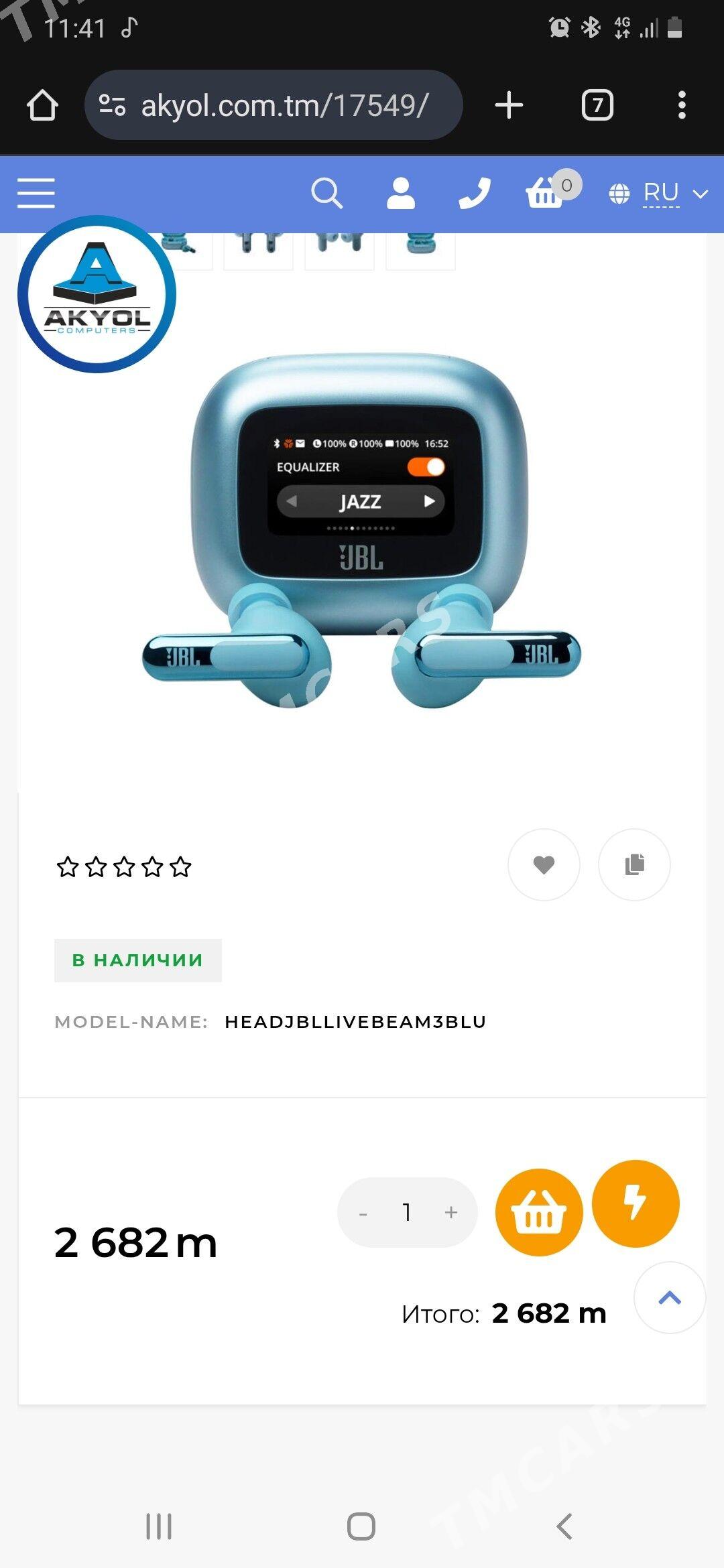Add item to cart with orange basket

pyautogui.click(x=539, y=1212)
